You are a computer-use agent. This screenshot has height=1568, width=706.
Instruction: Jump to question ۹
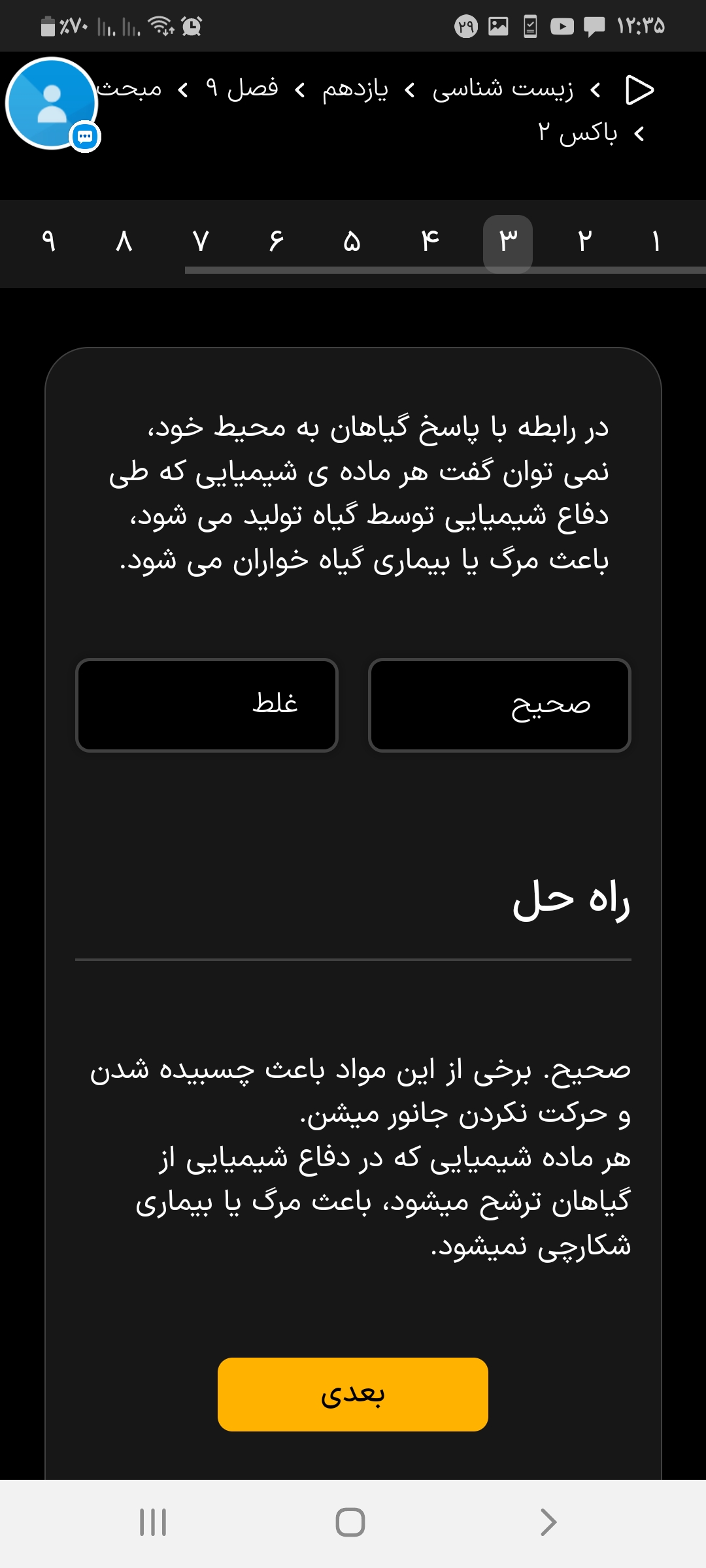click(x=48, y=242)
